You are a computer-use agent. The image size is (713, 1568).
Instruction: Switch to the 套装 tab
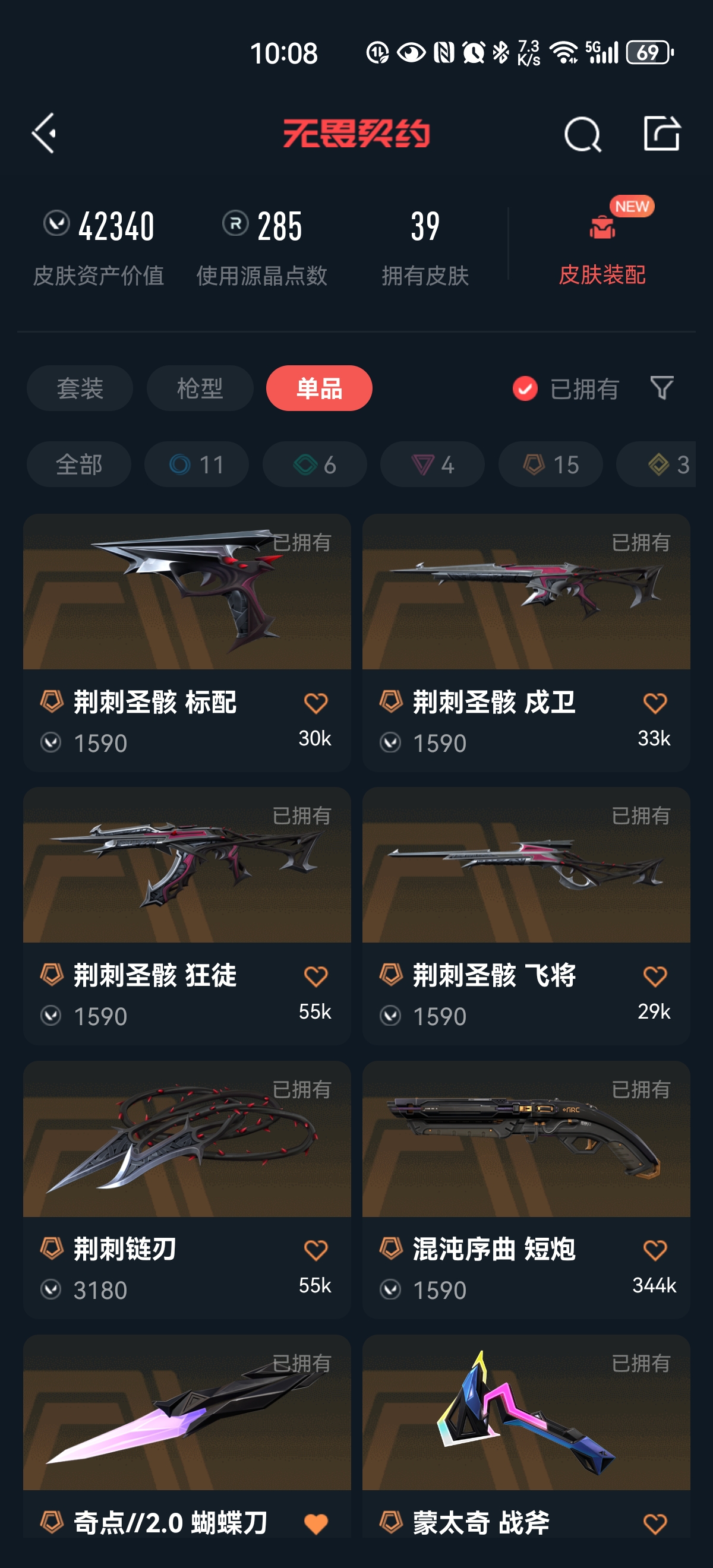tap(80, 388)
